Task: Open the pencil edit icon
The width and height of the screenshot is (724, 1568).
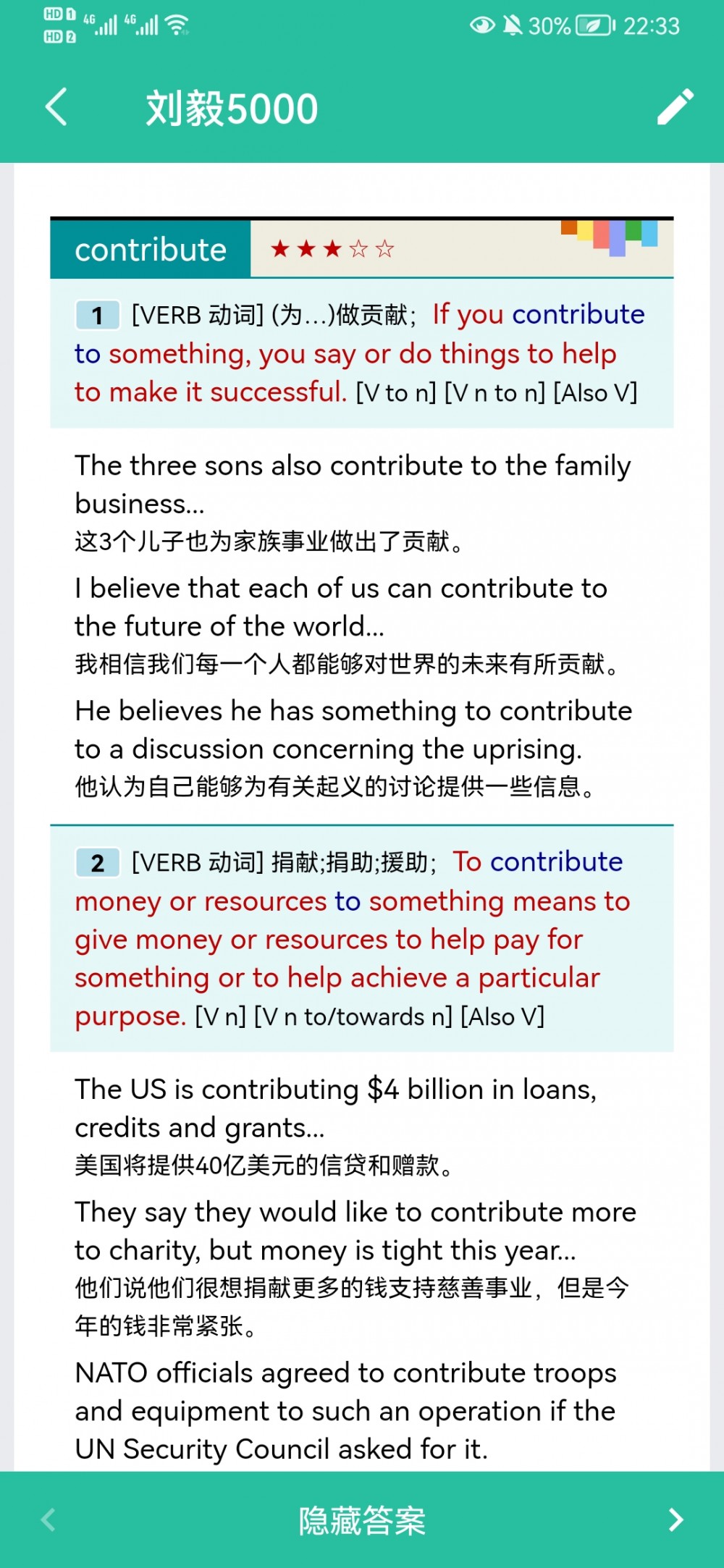Action: pos(675,107)
